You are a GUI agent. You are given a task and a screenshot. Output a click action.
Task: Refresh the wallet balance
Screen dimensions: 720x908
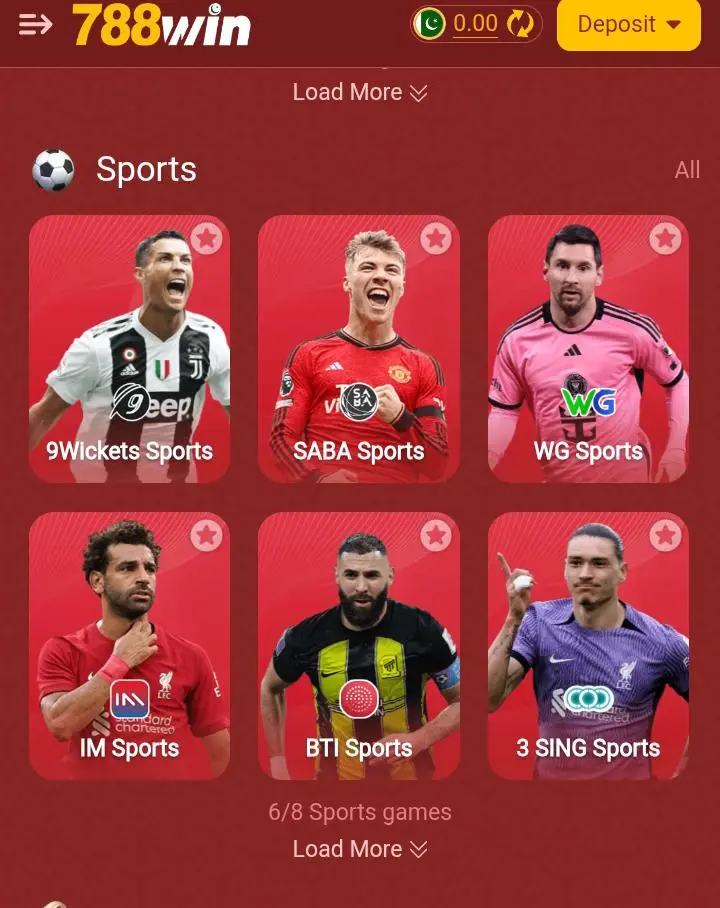tap(521, 24)
